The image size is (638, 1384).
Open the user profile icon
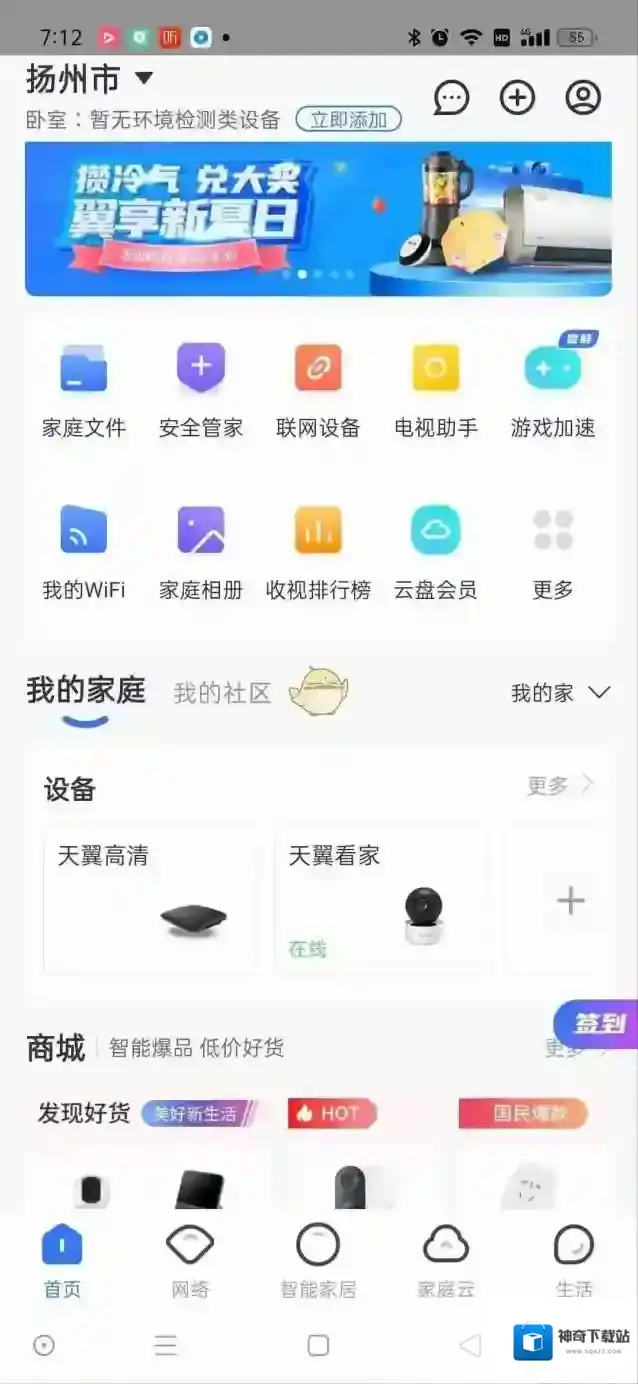pyautogui.click(x=583, y=98)
